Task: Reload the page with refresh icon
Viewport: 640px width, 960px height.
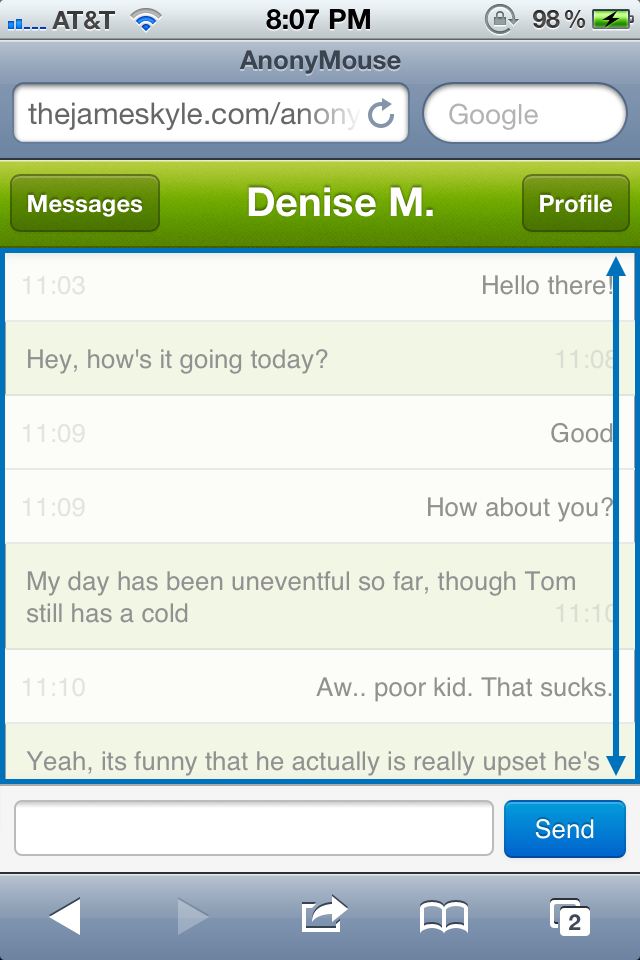Action: tap(382, 114)
